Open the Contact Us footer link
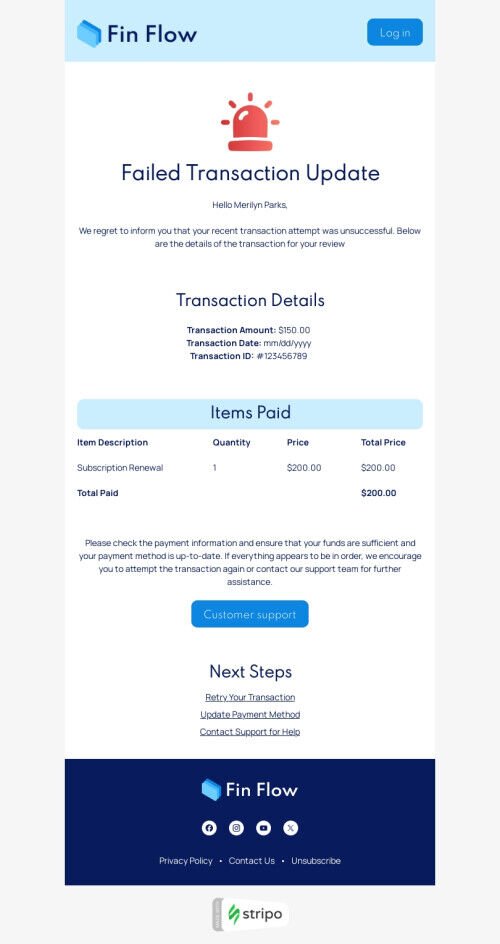This screenshot has height=944, width=500. pos(252,861)
